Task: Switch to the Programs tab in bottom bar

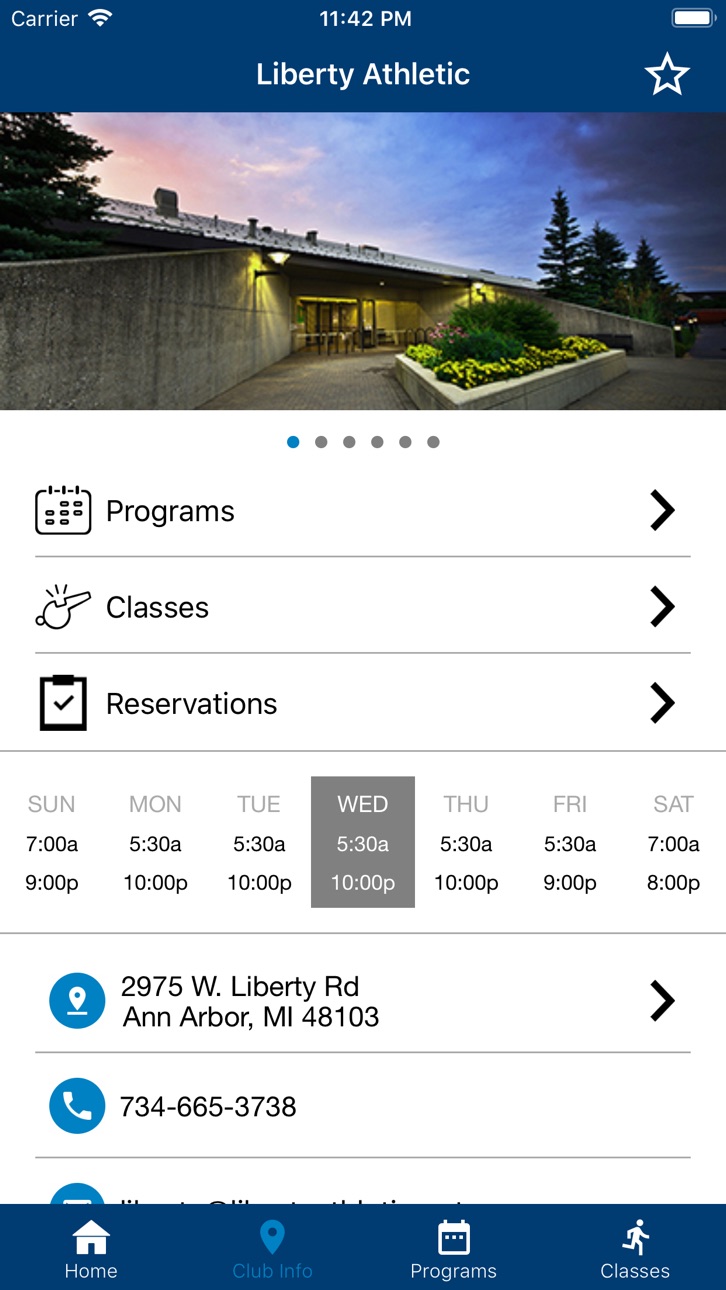Action: tap(454, 1250)
